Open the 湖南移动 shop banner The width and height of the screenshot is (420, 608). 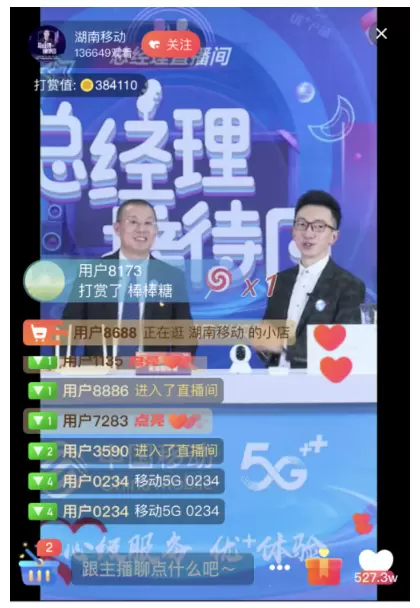(x=159, y=333)
